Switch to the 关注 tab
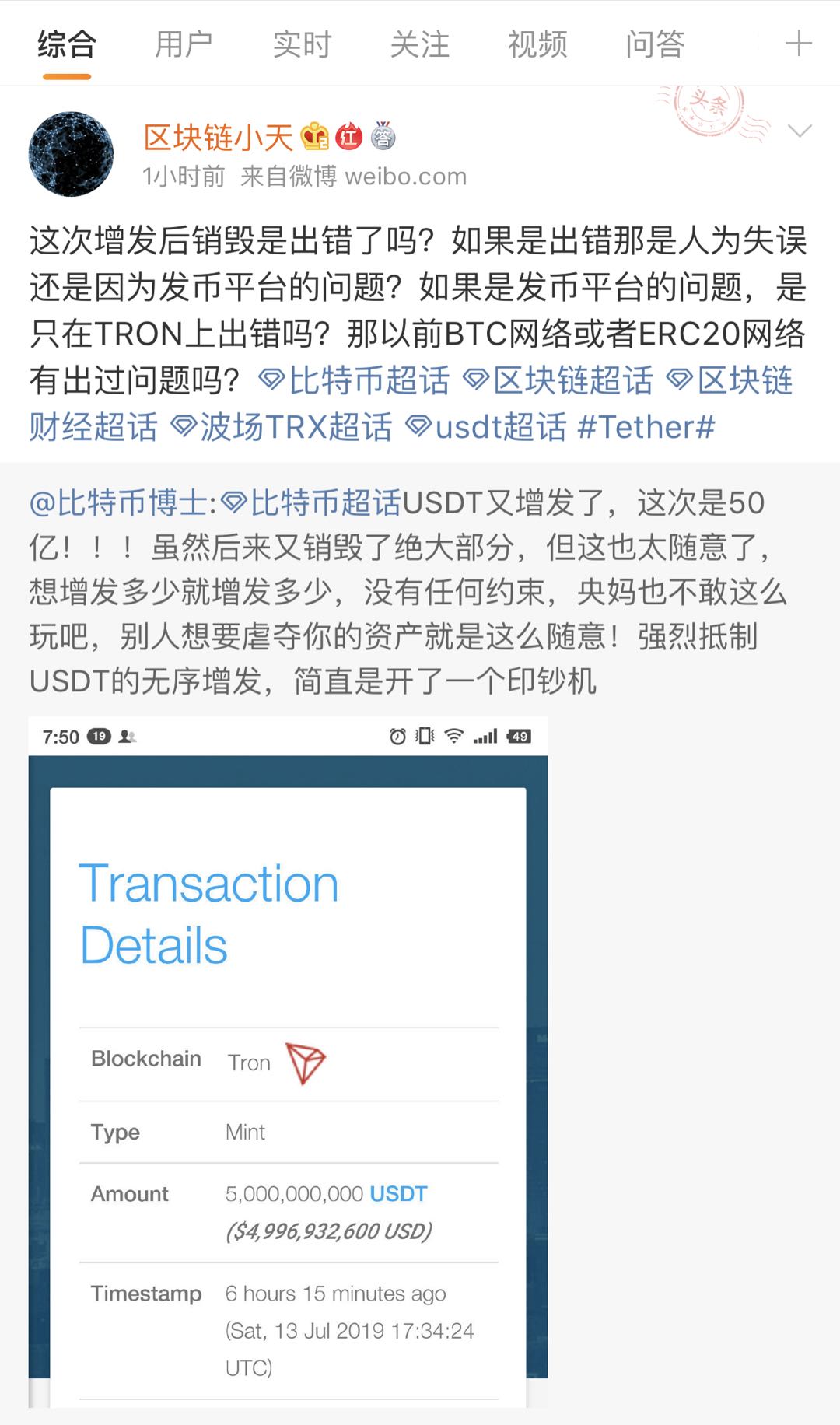Screen dimensions: 840x1425 (420, 44)
